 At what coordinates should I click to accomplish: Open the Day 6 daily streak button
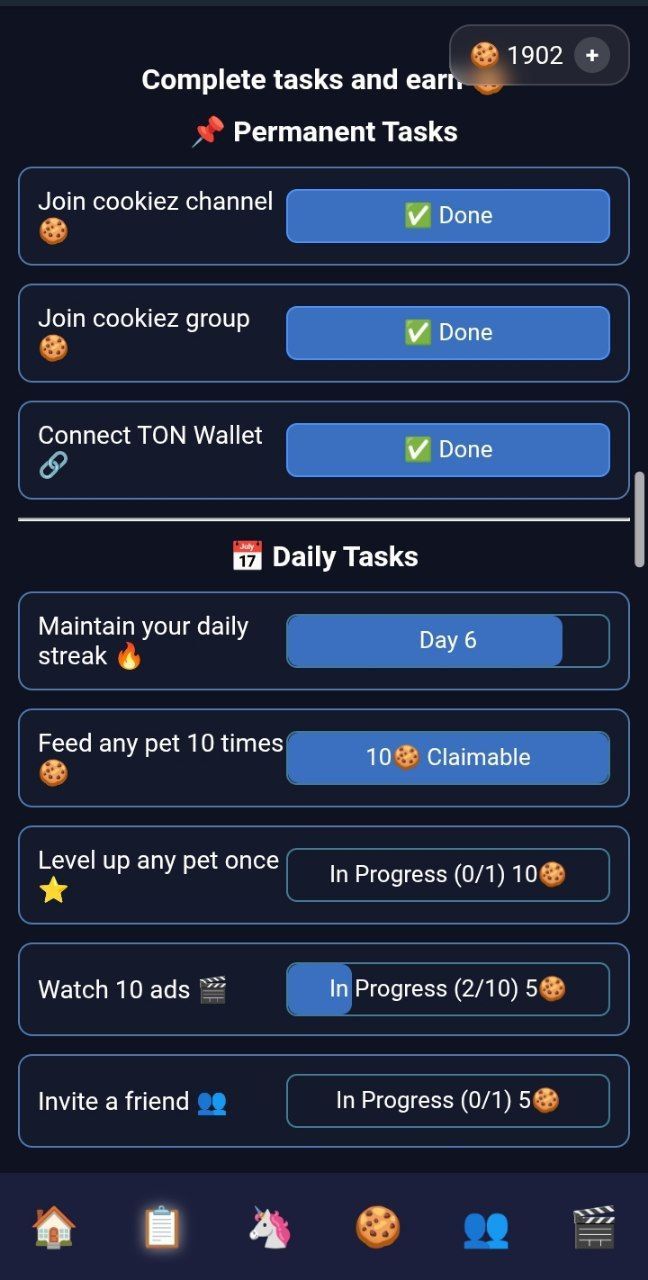pyautogui.click(x=448, y=641)
